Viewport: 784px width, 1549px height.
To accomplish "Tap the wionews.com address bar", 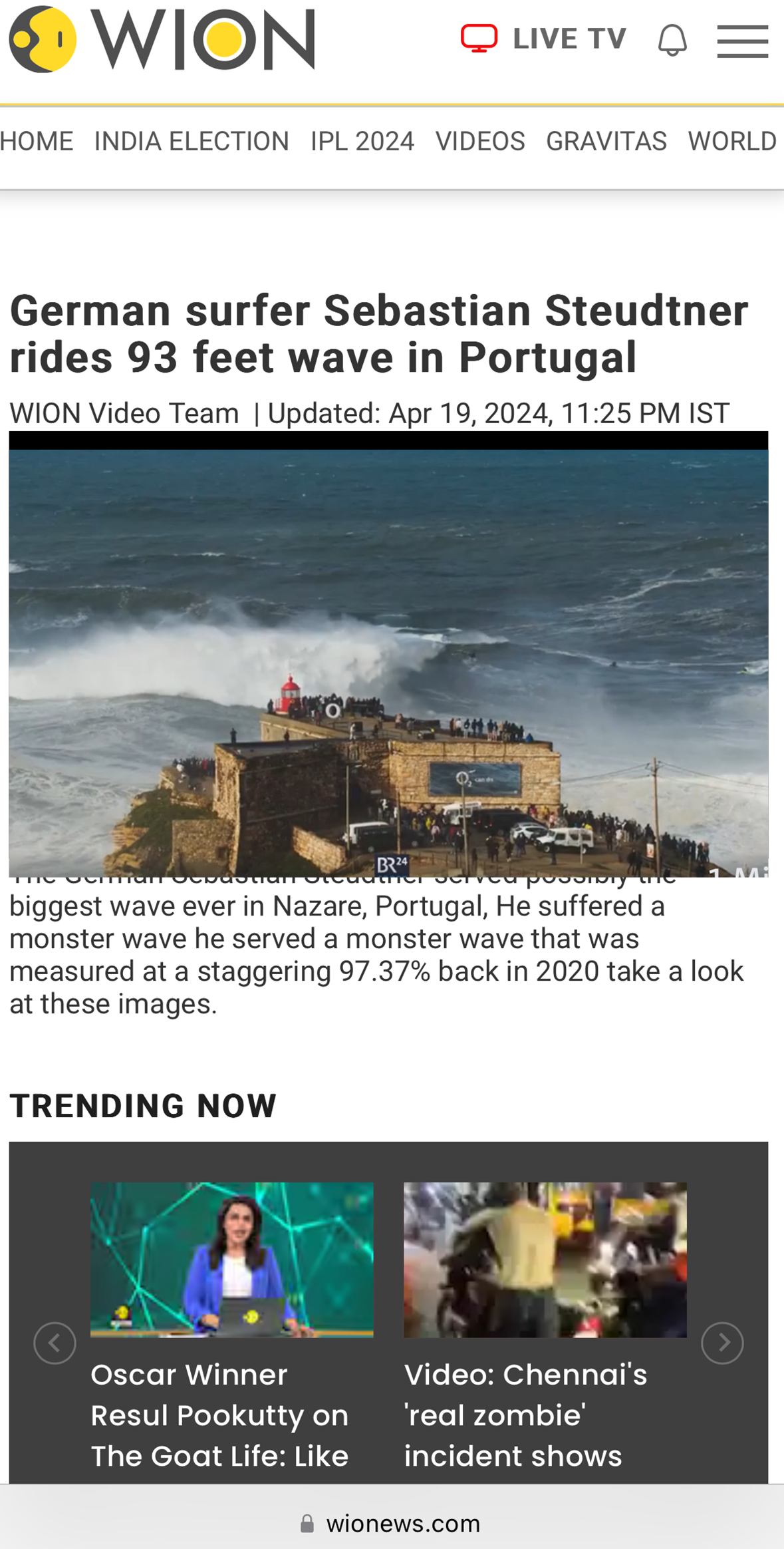I will 392,1524.
